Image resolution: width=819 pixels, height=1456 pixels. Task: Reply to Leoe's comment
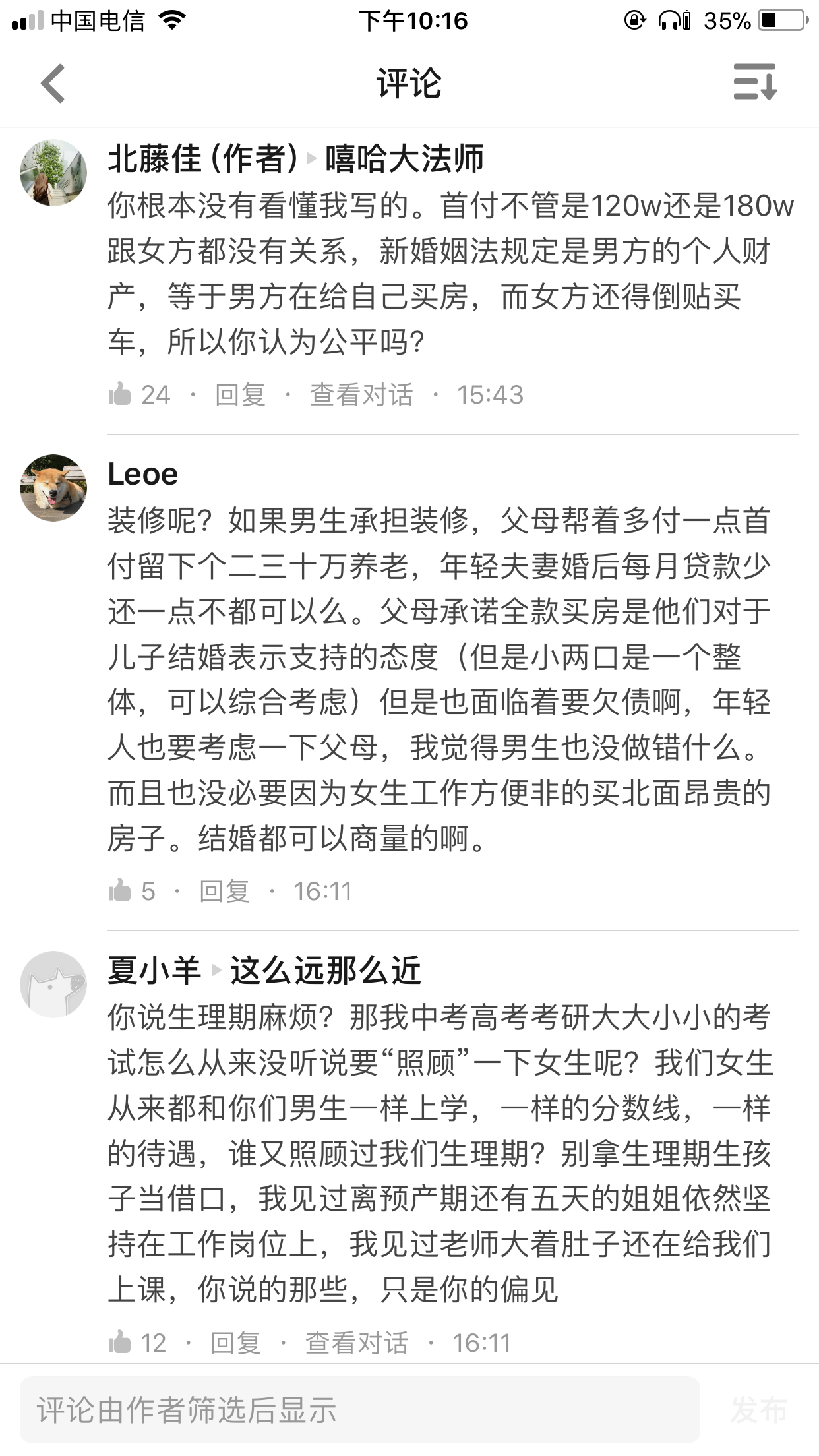(225, 891)
